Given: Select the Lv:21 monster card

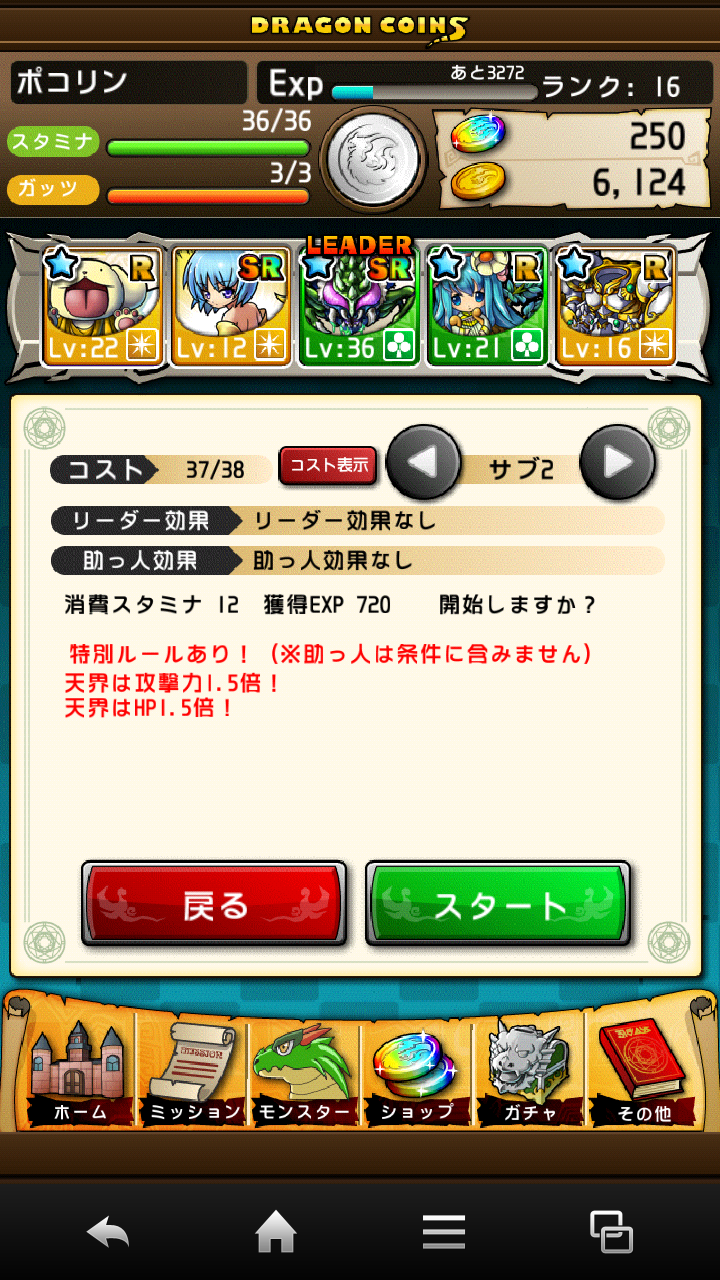Looking at the screenshot, I should click(x=486, y=306).
